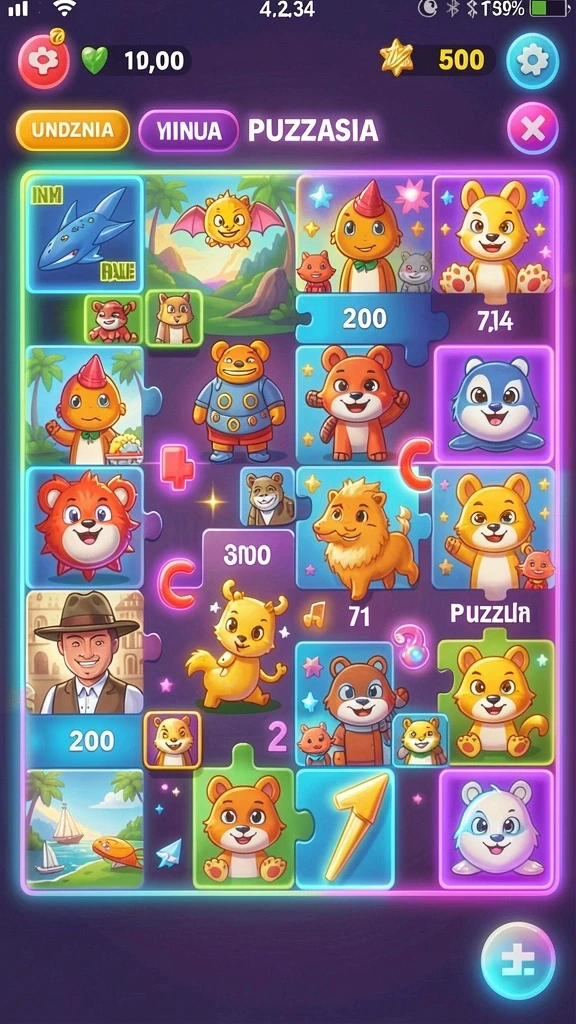The image size is (576, 1024).
Task: Choose the white polar bear tile
Action: tap(496, 828)
